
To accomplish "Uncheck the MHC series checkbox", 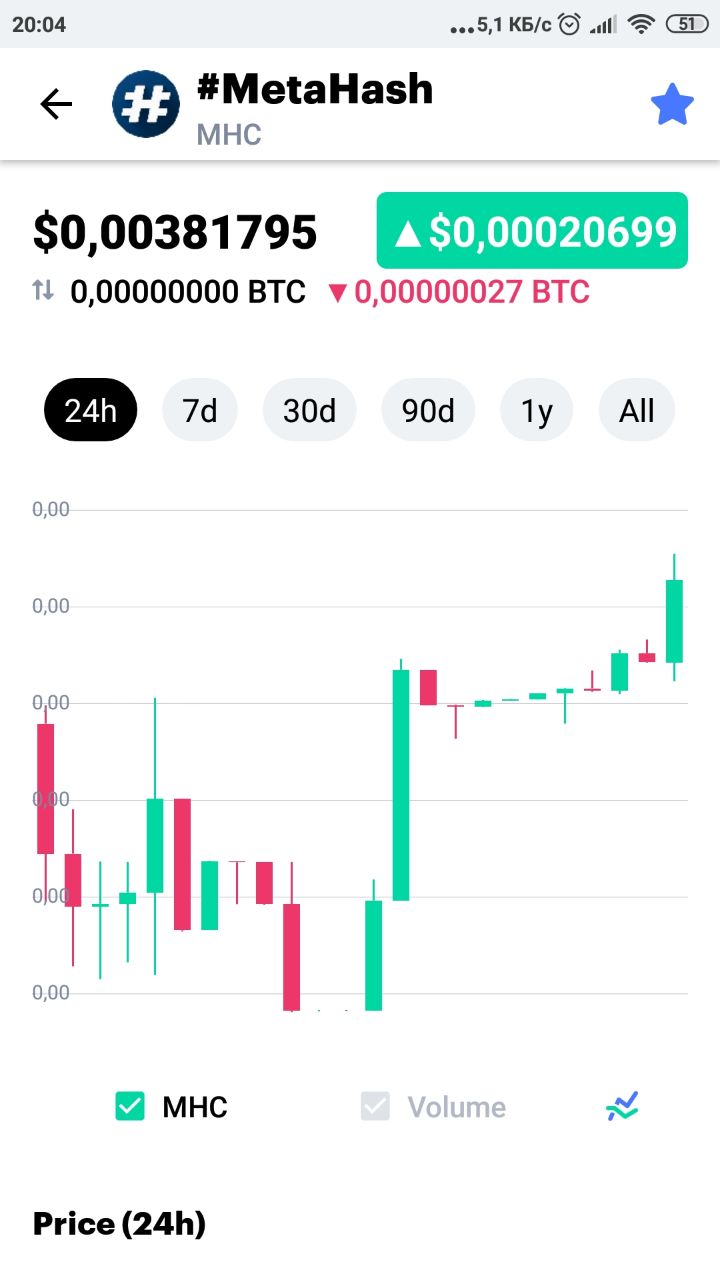I will 130,1106.
